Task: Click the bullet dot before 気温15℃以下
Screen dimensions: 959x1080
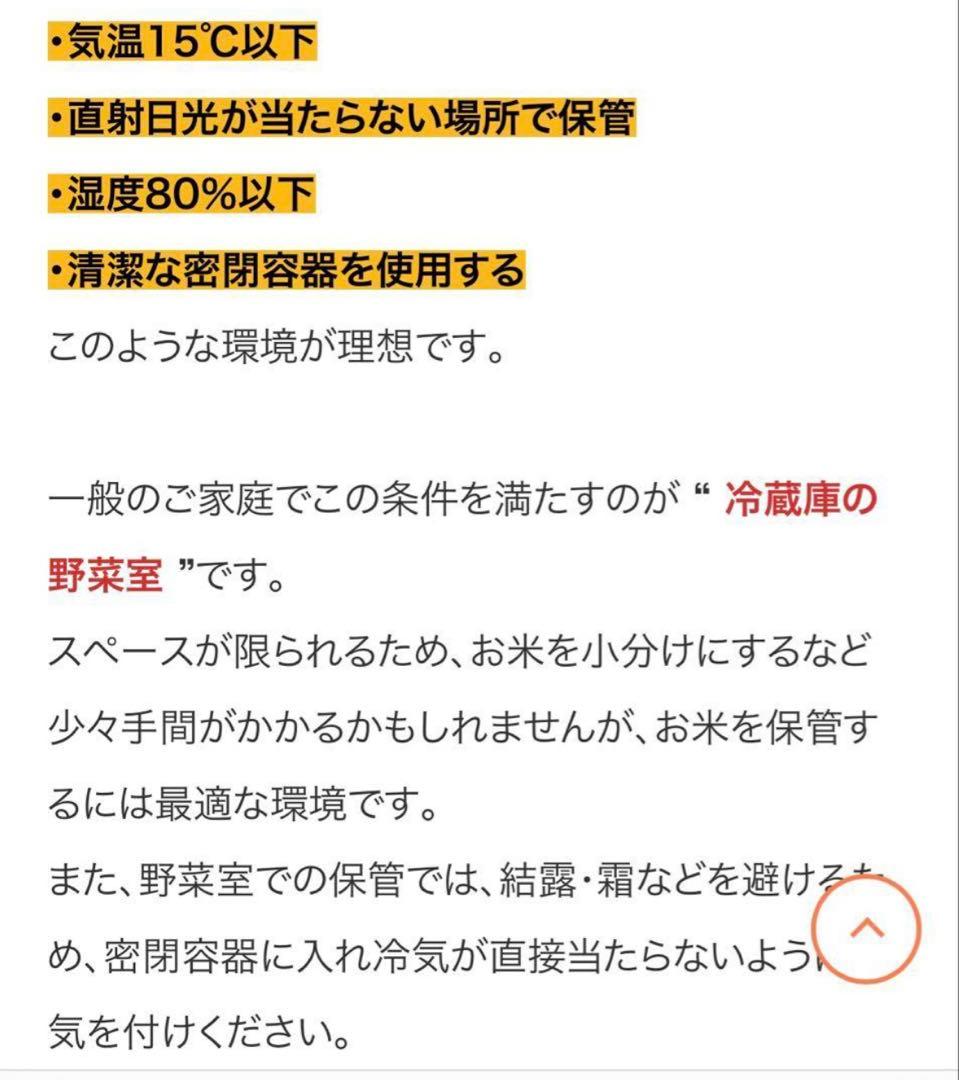Action: pyautogui.click(x=57, y=41)
